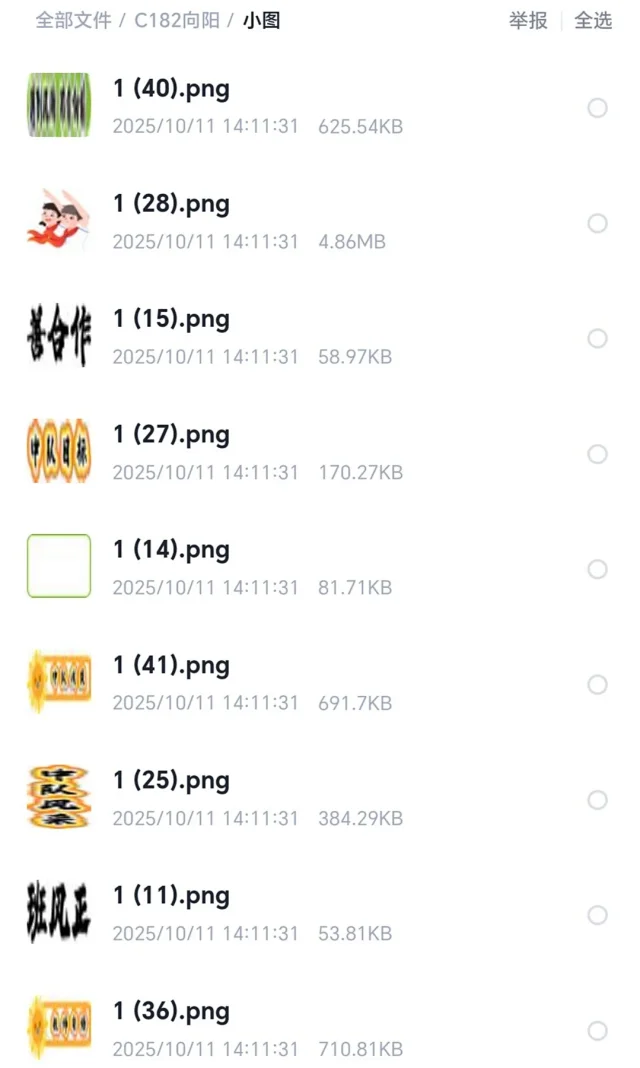Viewport: 640px width, 1068px height.
Task: Open file 1 (40).png
Action: (171, 89)
